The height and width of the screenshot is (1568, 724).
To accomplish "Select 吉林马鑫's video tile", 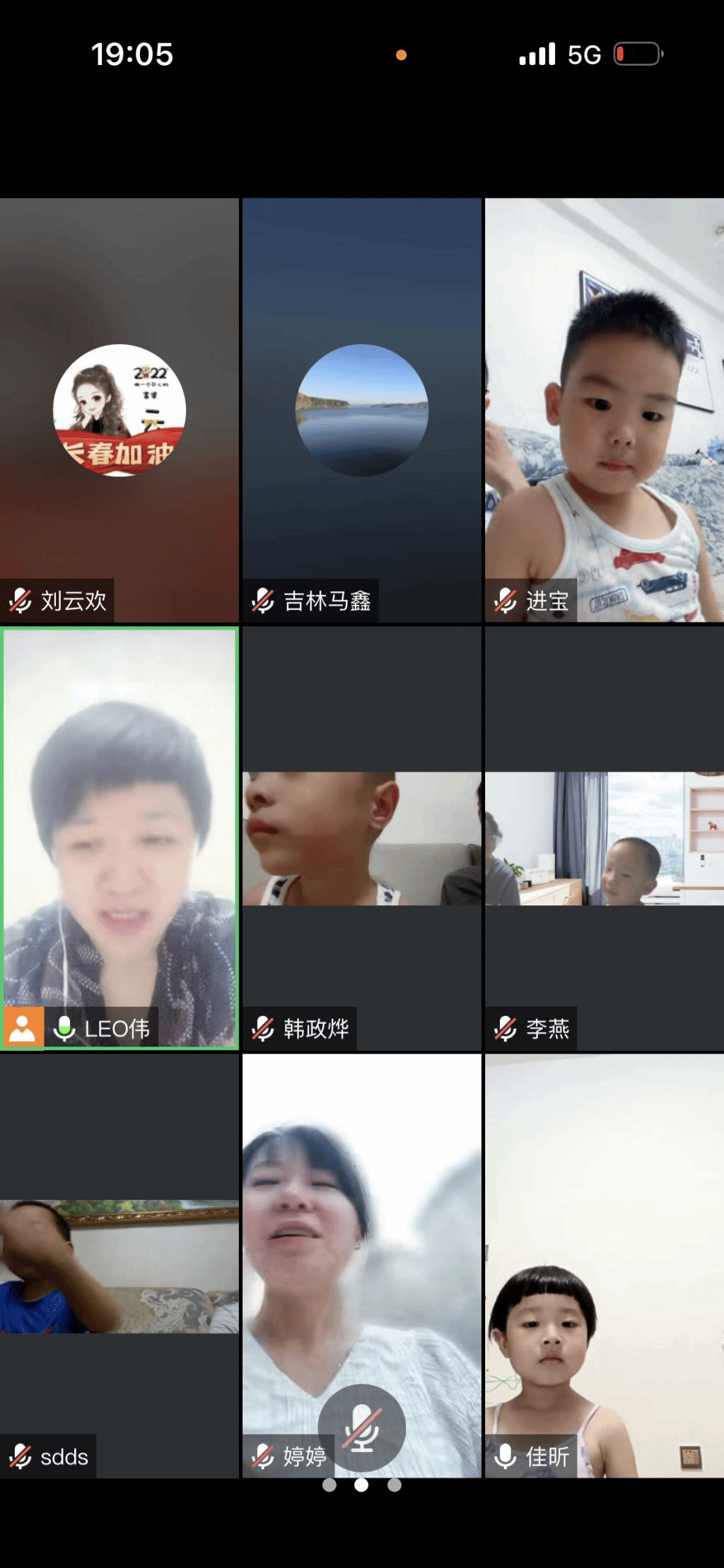I will pyautogui.click(x=361, y=410).
